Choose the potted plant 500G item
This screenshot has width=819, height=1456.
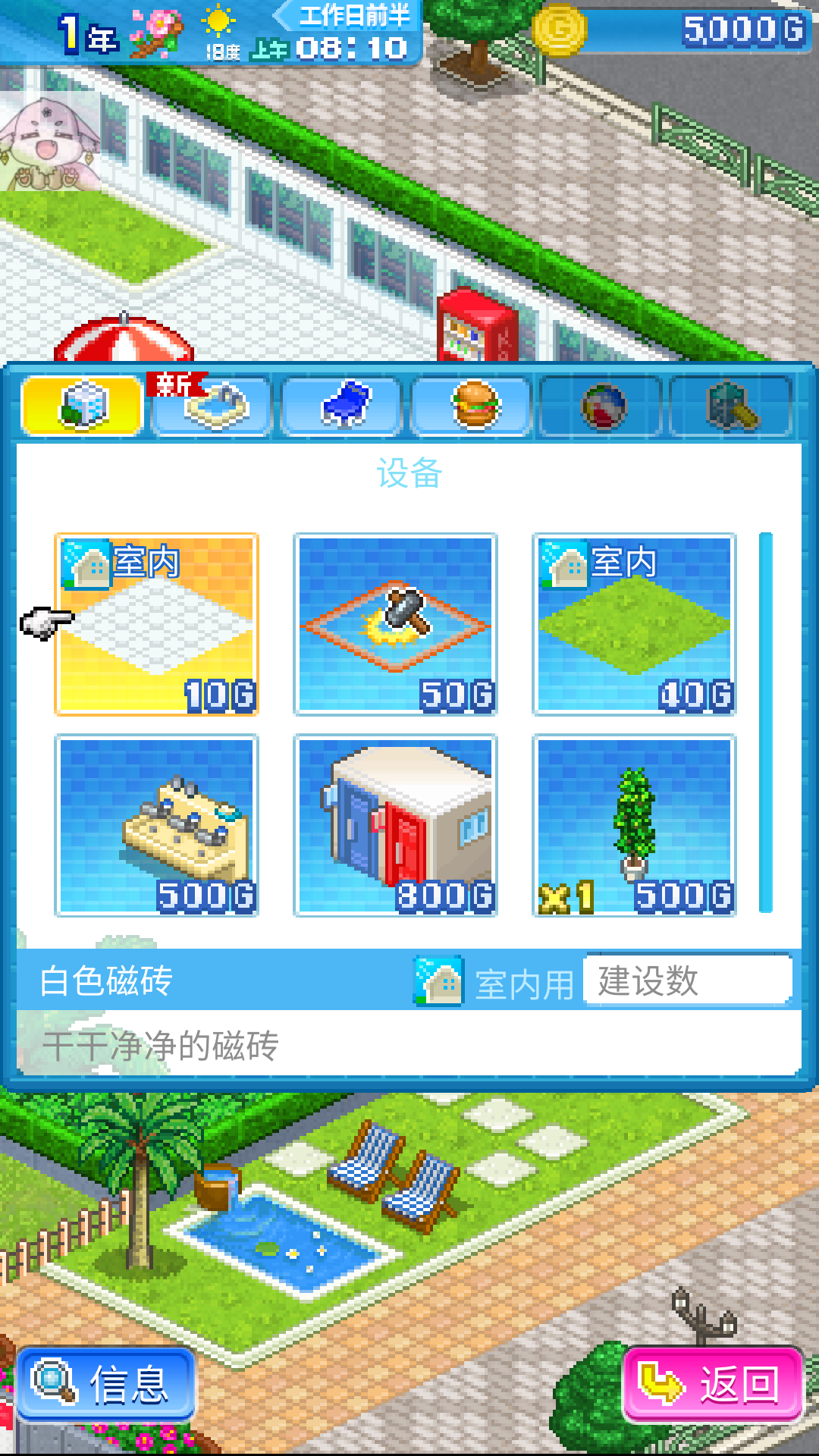634,825
